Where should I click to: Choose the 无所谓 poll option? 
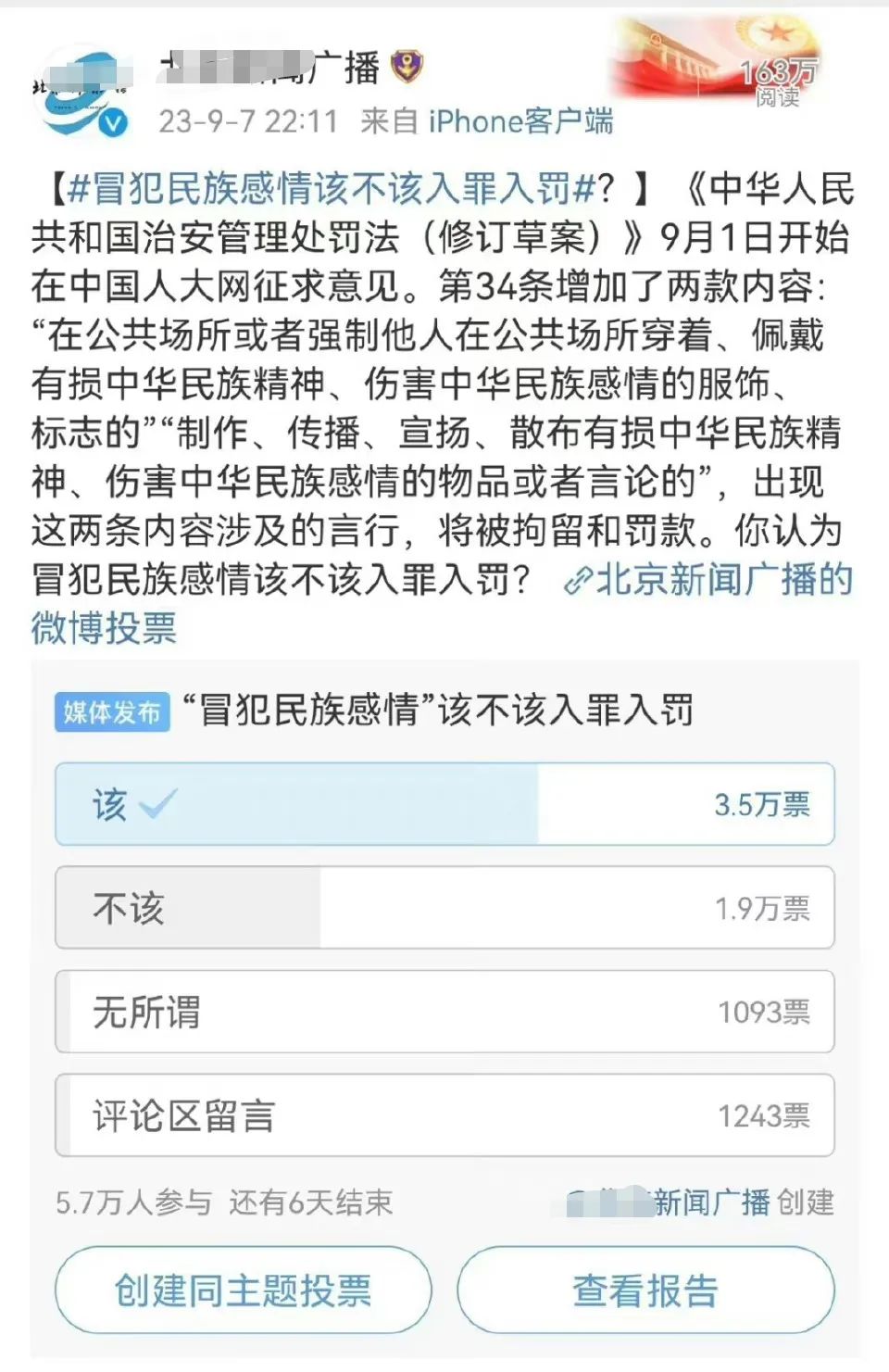coord(444,1012)
